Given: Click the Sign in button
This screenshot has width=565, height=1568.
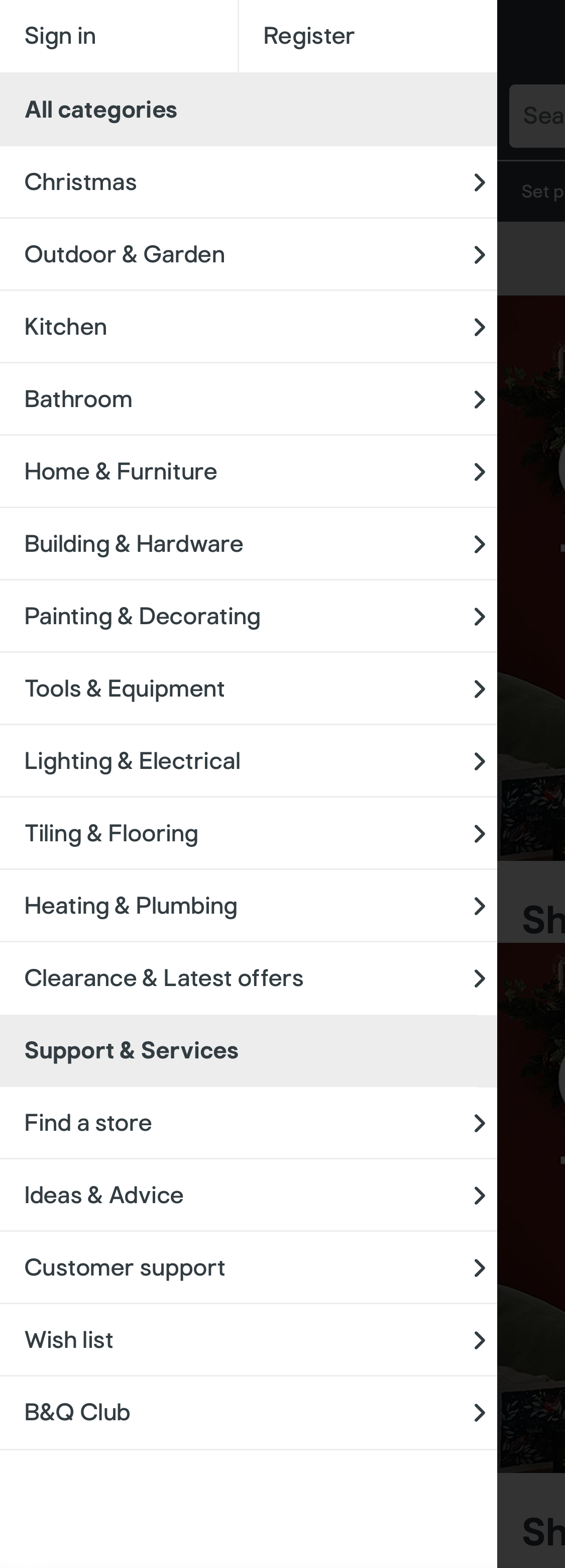Looking at the screenshot, I should 60,35.
